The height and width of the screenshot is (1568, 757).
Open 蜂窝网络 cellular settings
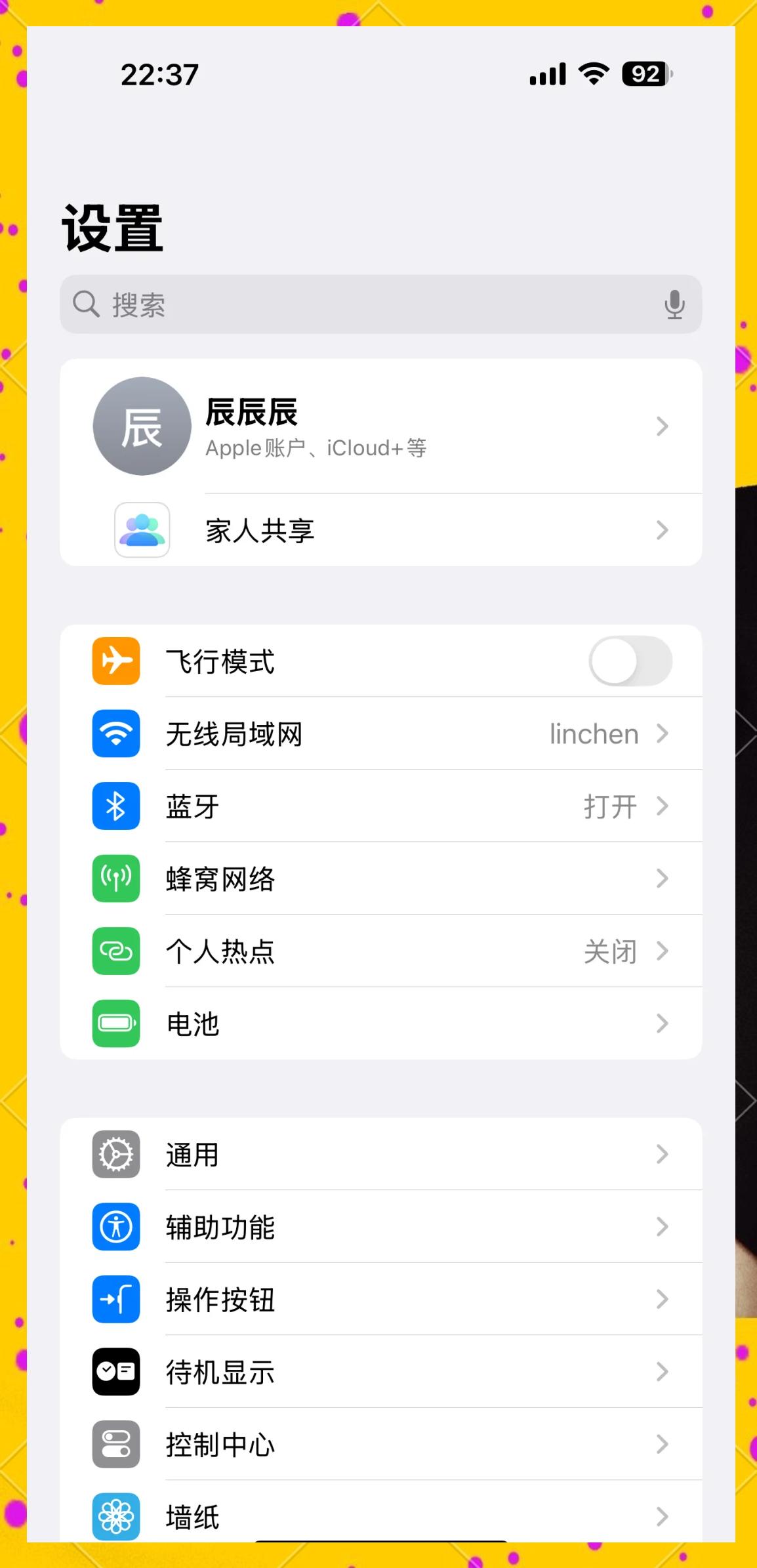coord(380,878)
